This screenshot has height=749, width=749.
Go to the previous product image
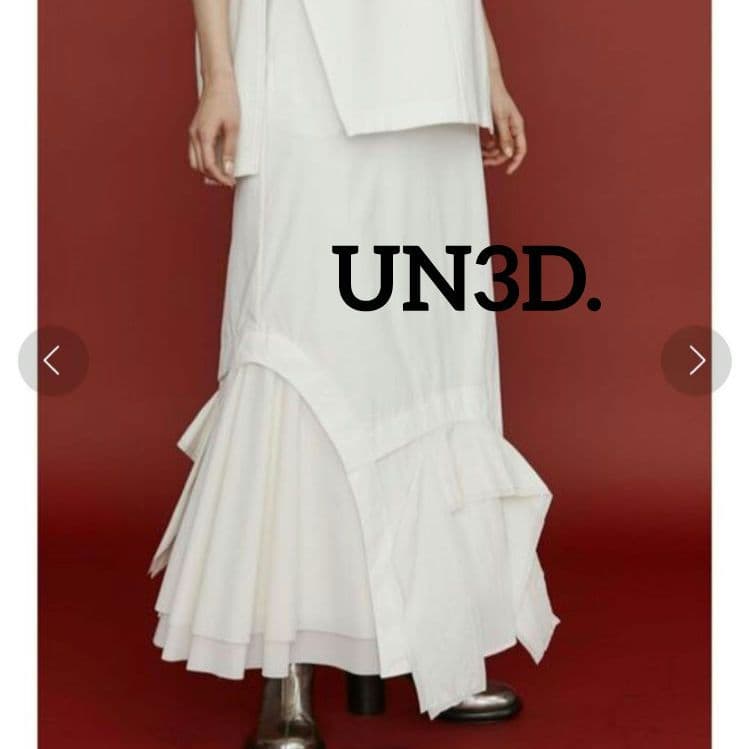pos(53,360)
